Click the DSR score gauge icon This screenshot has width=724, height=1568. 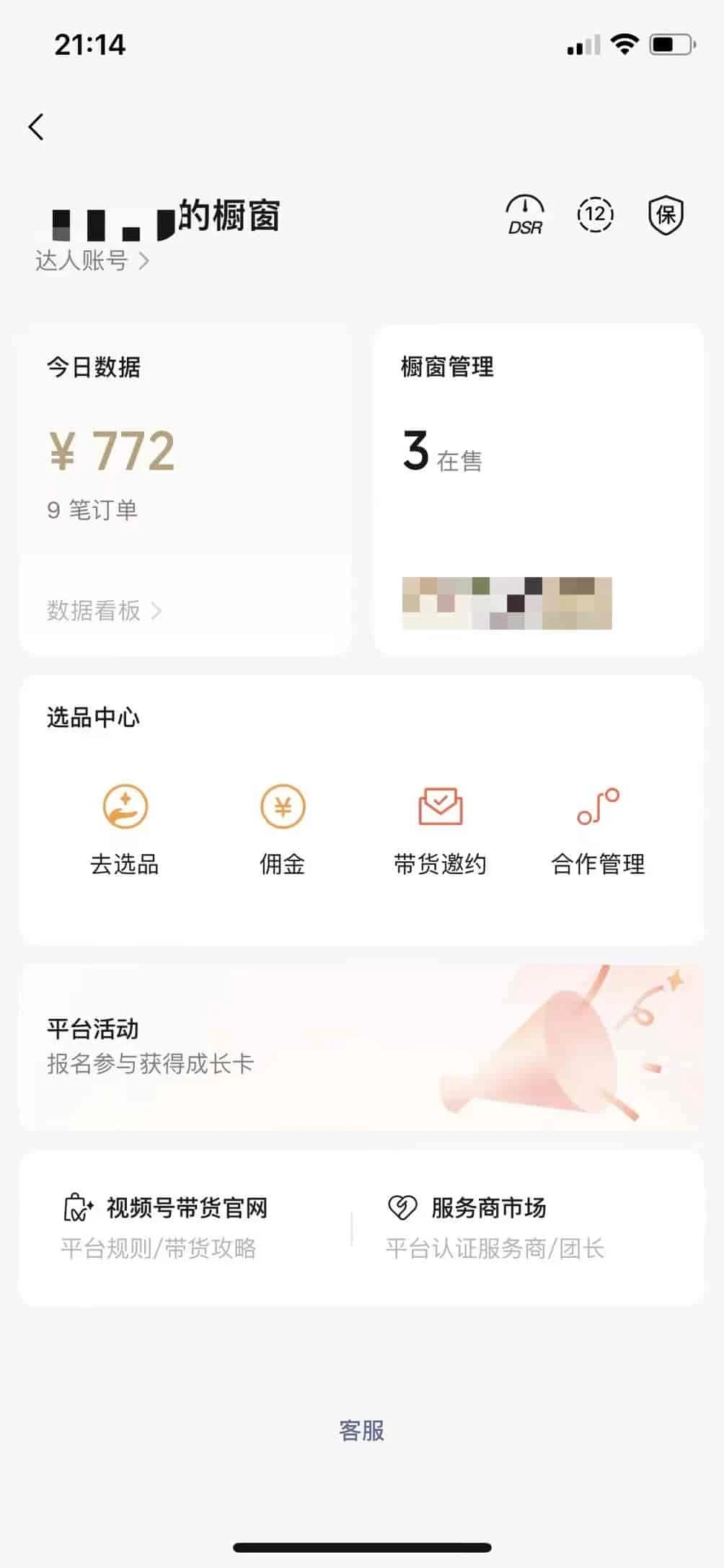tap(524, 213)
